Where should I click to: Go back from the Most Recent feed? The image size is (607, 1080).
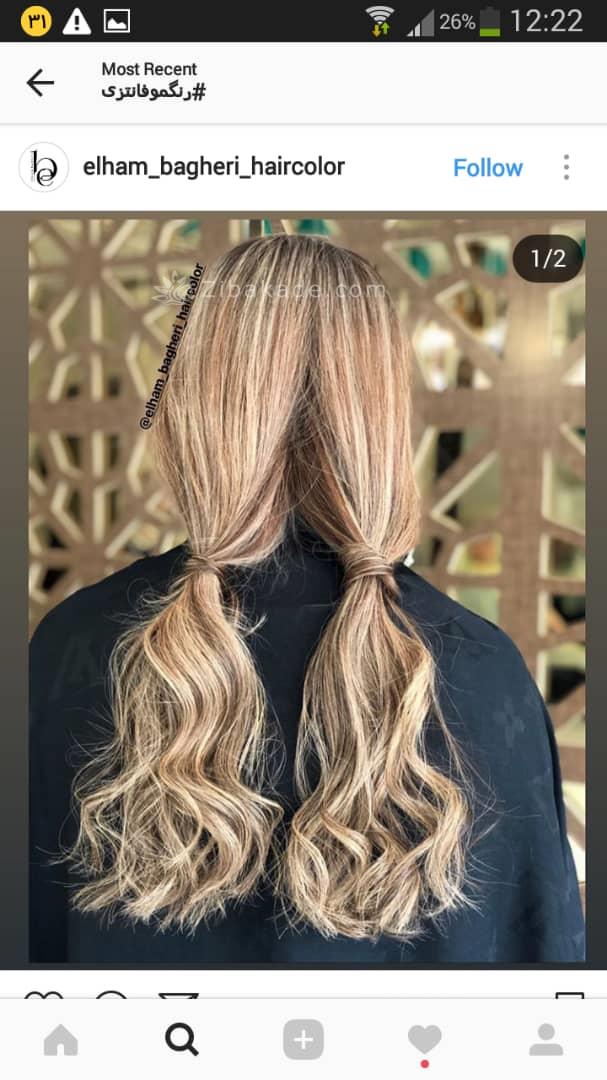click(x=40, y=83)
